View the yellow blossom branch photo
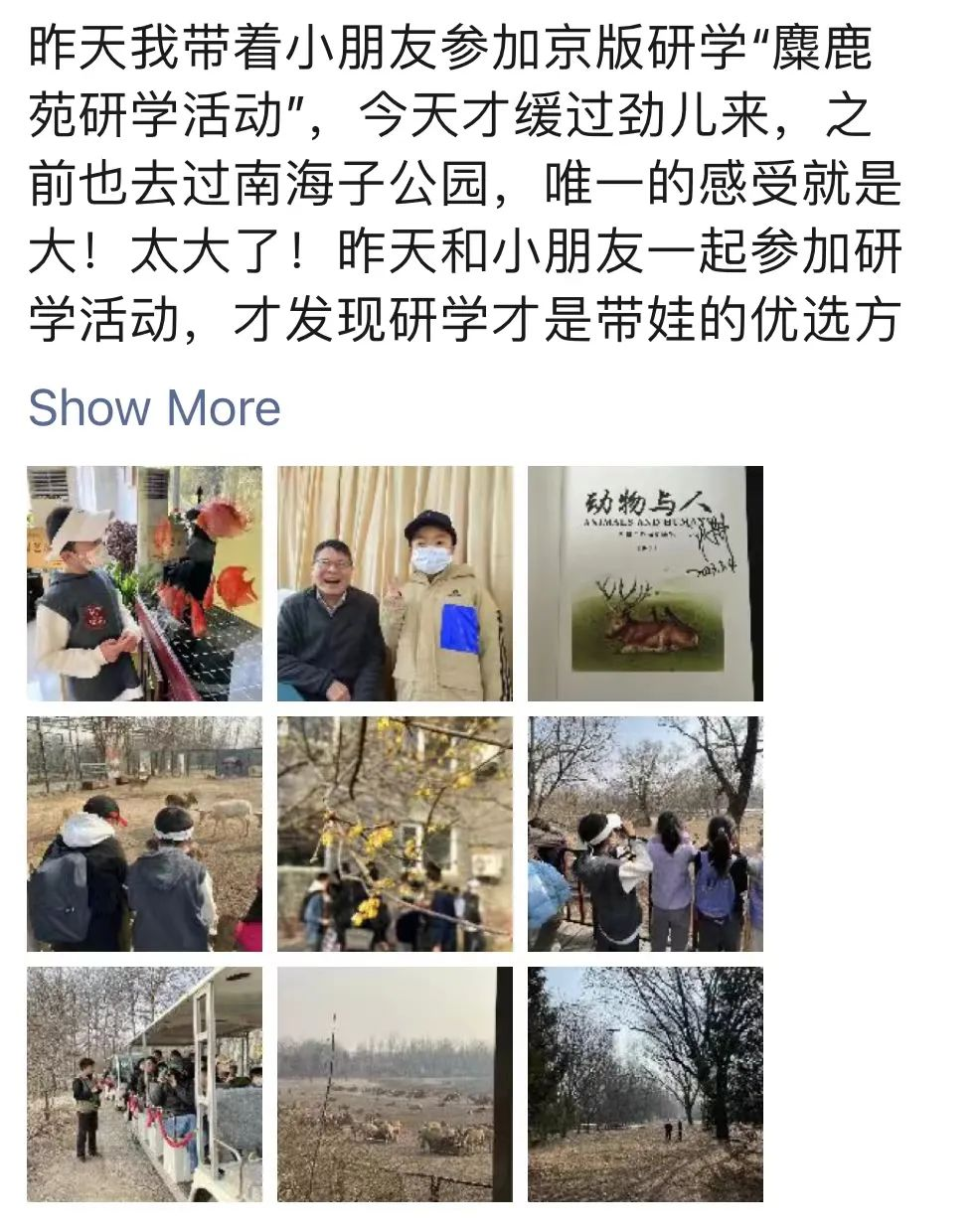This screenshot has height=1232, width=978. 395,834
